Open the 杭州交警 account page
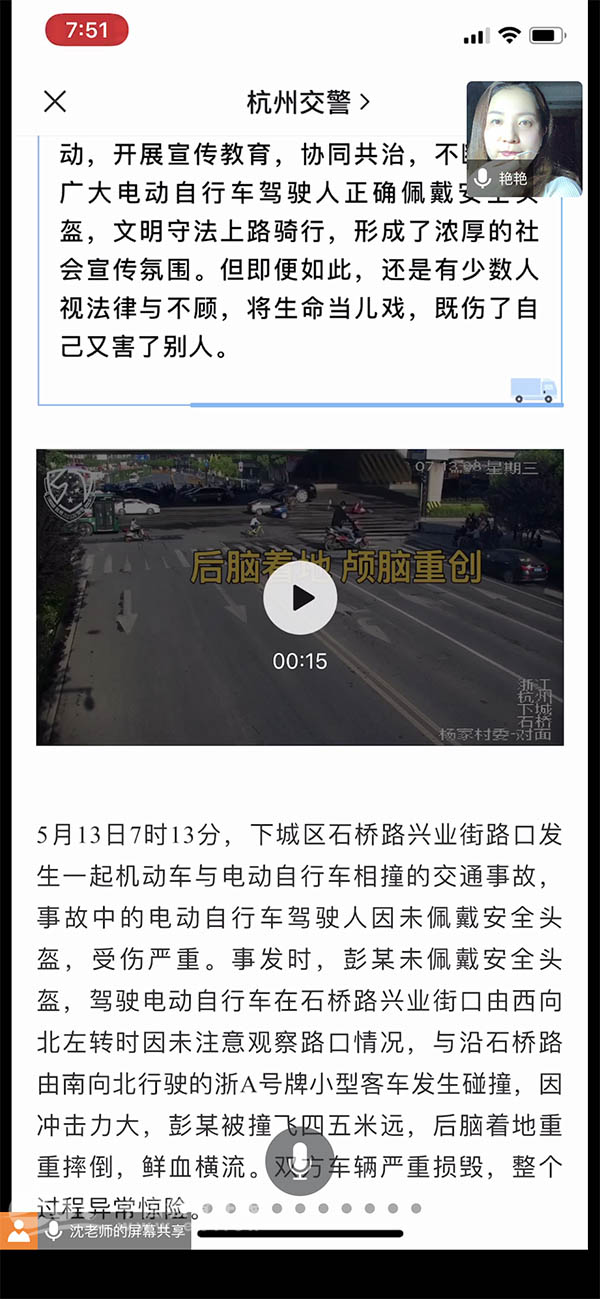This screenshot has height=1299, width=600. [308, 101]
